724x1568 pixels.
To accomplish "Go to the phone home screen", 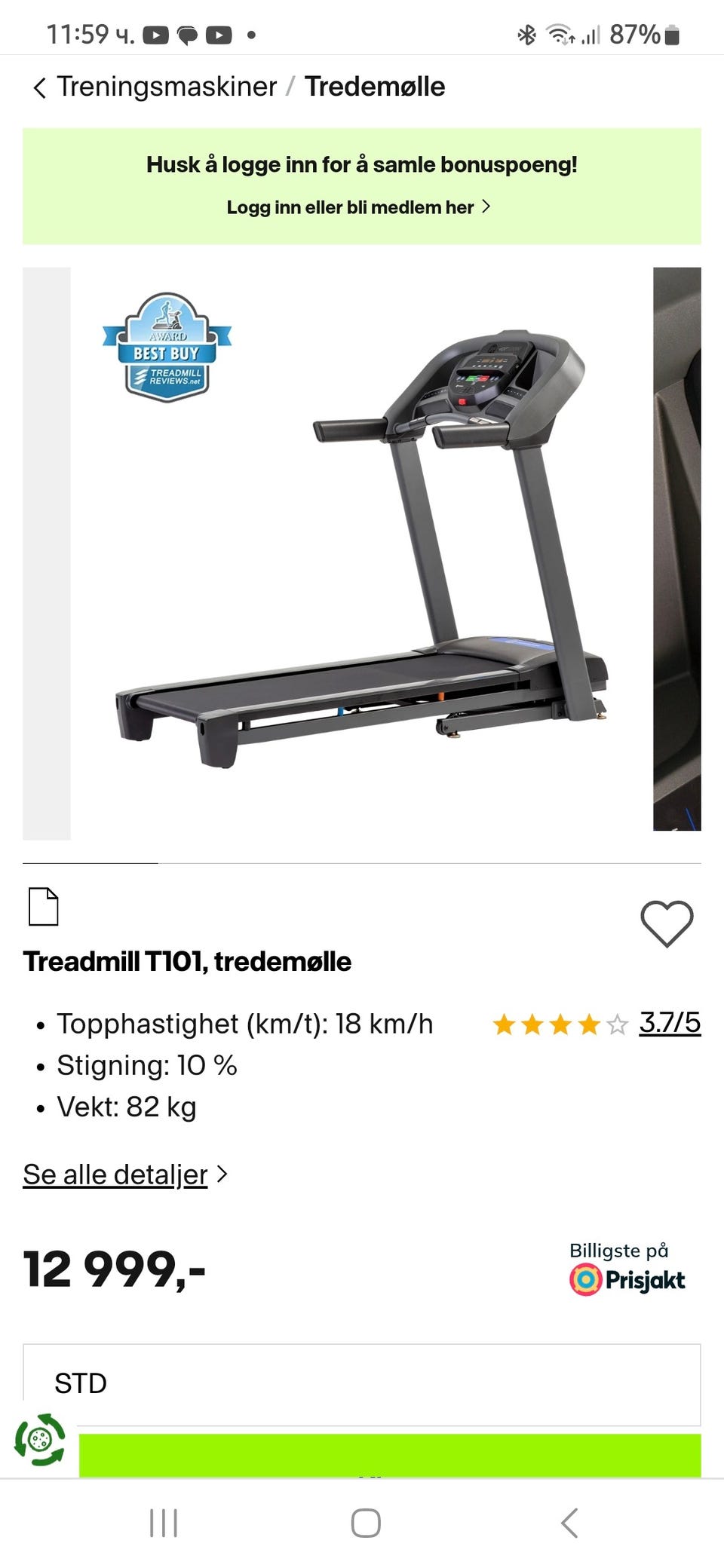I will tap(366, 1523).
